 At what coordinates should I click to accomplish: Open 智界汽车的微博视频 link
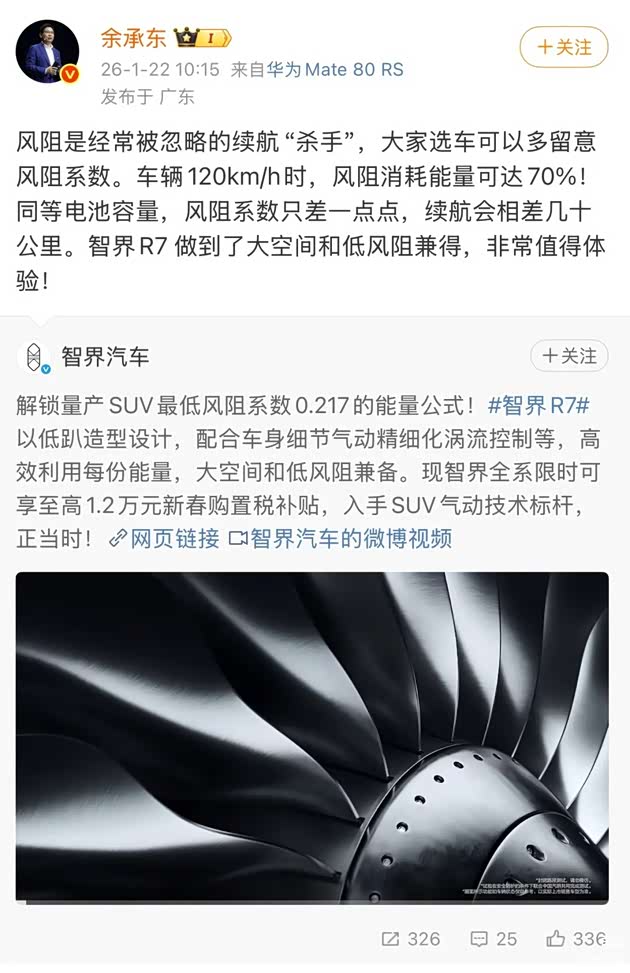tap(340, 538)
